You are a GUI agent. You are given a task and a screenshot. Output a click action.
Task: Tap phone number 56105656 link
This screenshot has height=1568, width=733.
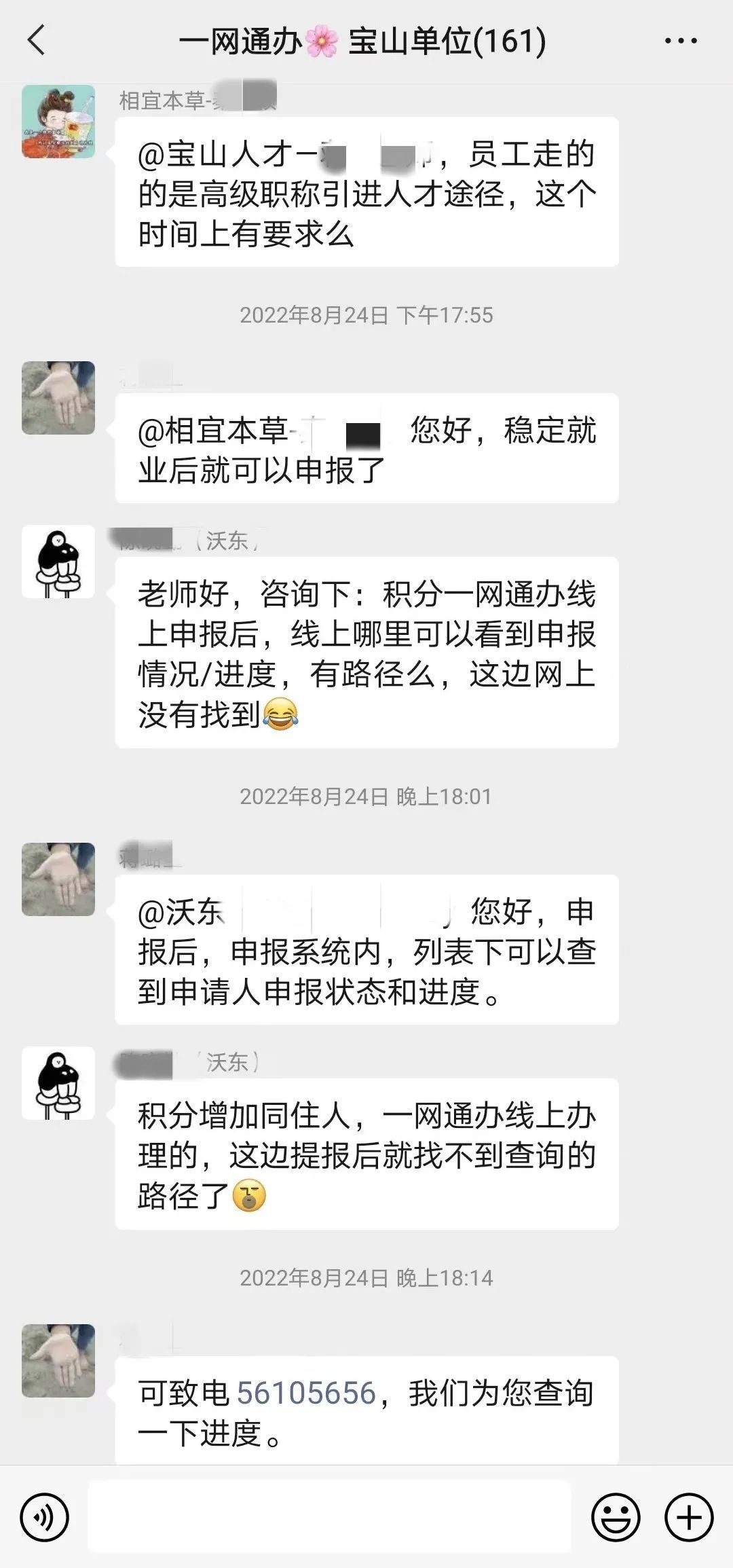coord(306,1393)
